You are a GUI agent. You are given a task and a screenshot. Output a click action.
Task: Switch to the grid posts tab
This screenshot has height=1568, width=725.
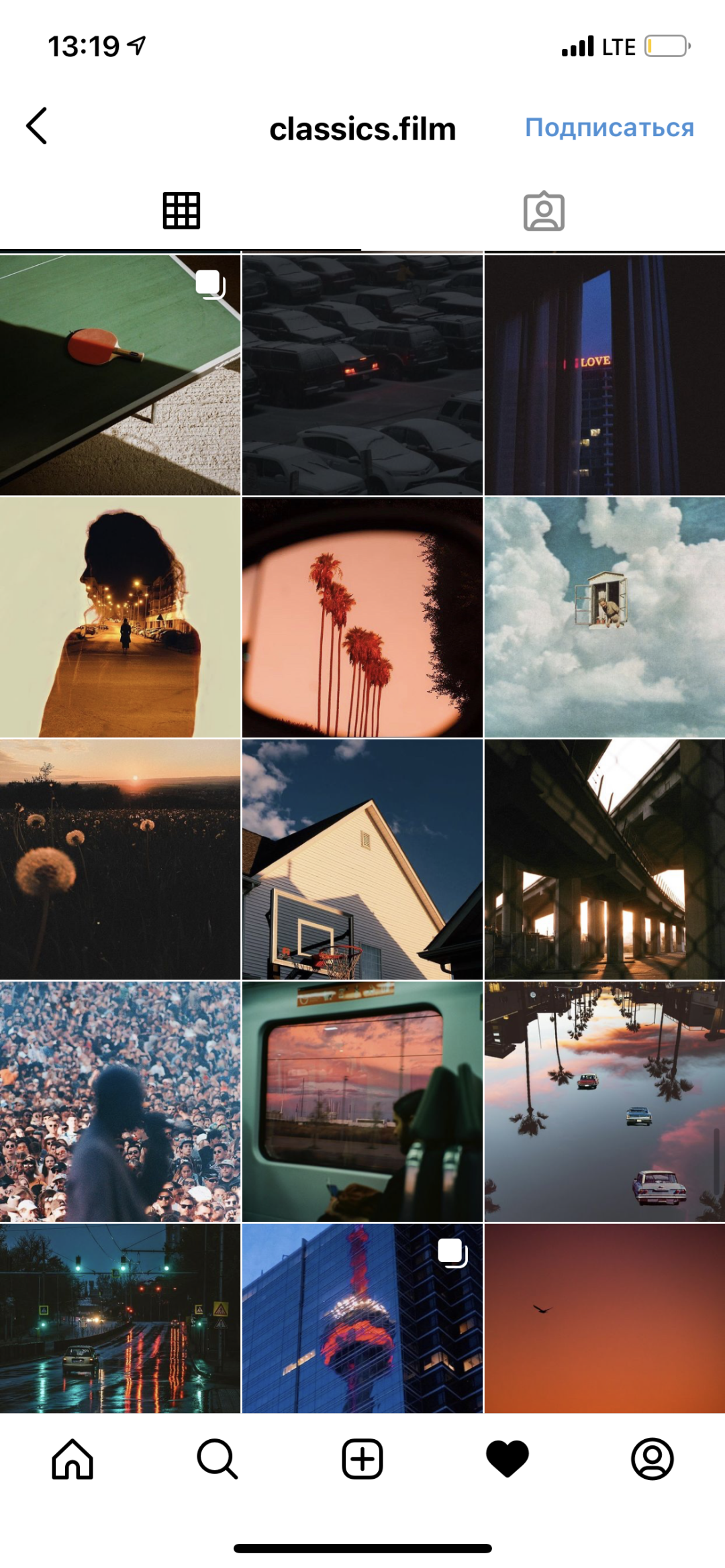tap(181, 211)
